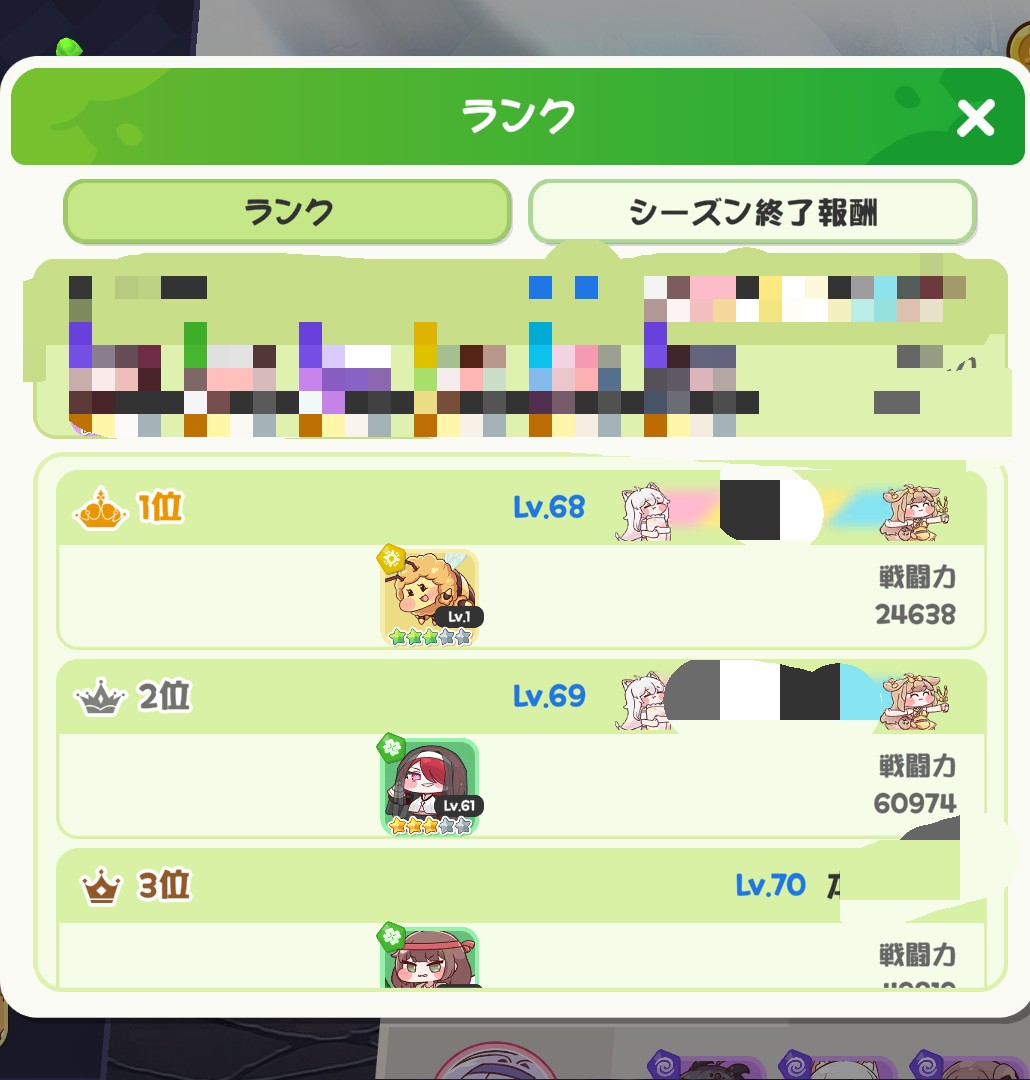Close the ランク dialog
This screenshot has height=1080, width=1030.
[975, 119]
